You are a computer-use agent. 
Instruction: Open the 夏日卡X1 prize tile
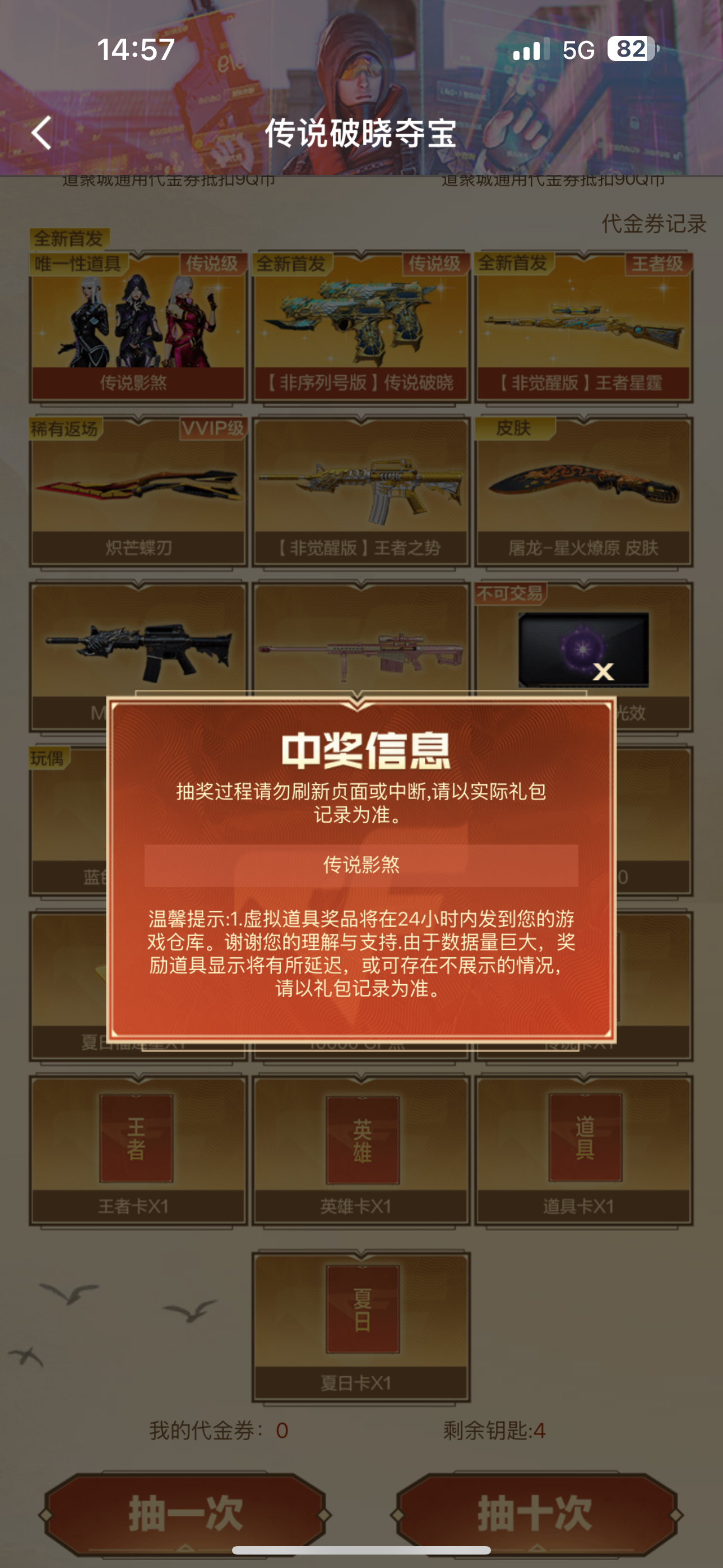pyautogui.click(x=361, y=1326)
